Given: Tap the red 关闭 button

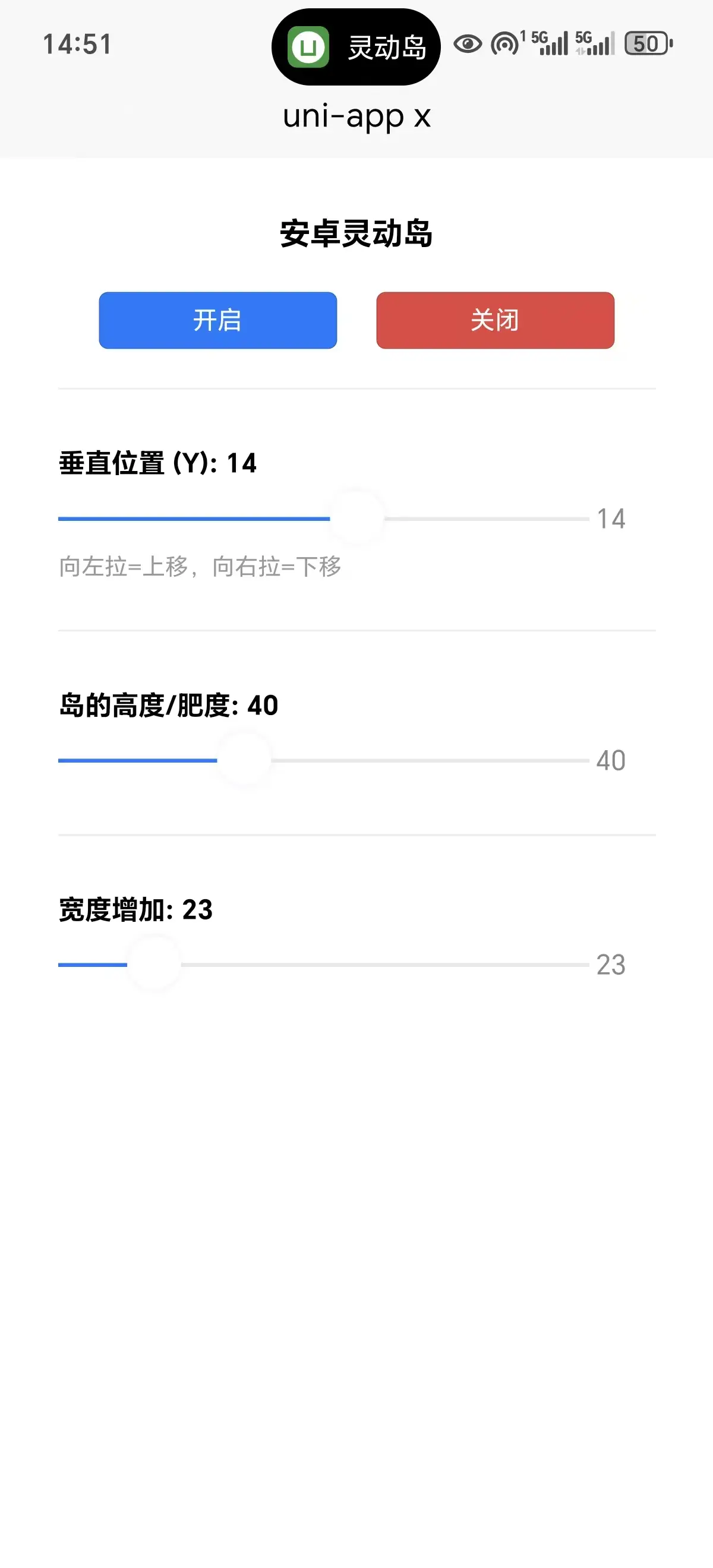Looking at the screenshot, I should pos(495,320).
